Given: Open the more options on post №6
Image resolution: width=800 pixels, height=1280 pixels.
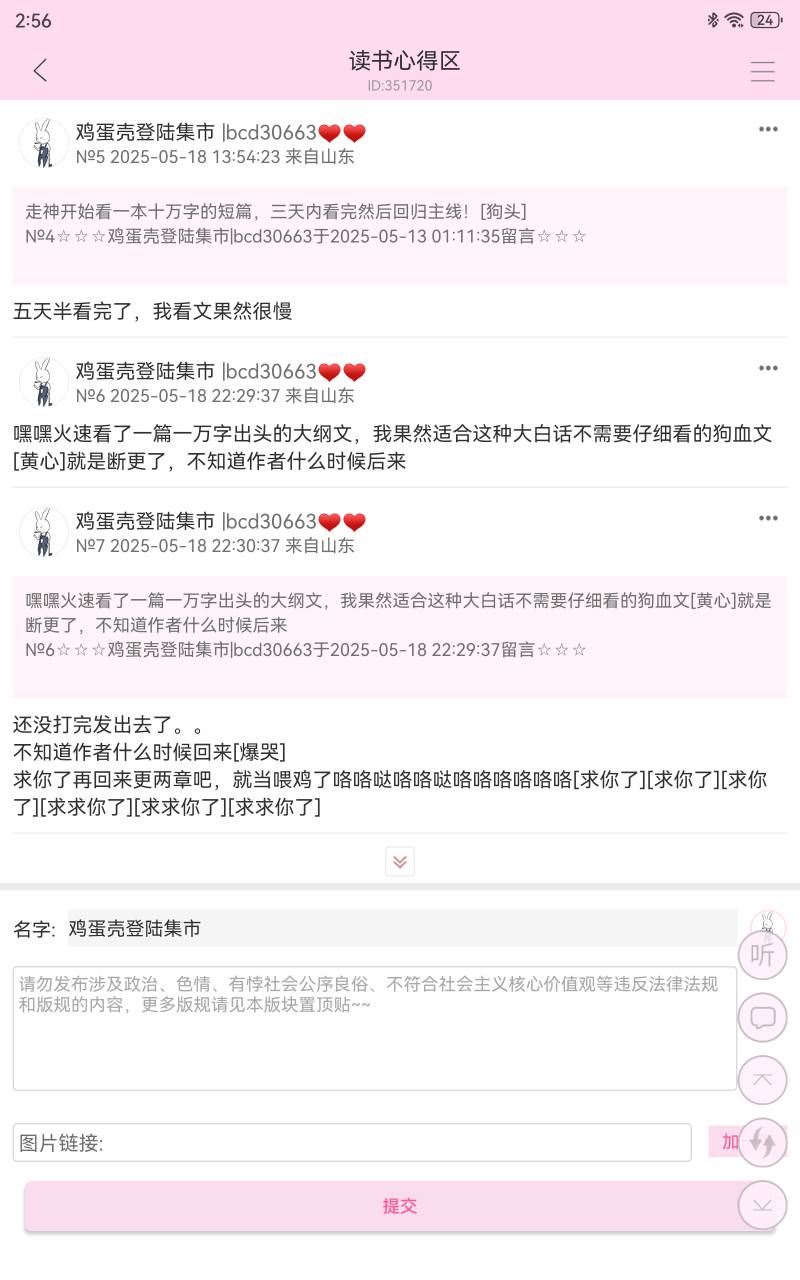Looking at the screenshot, I should click(767, 368).
